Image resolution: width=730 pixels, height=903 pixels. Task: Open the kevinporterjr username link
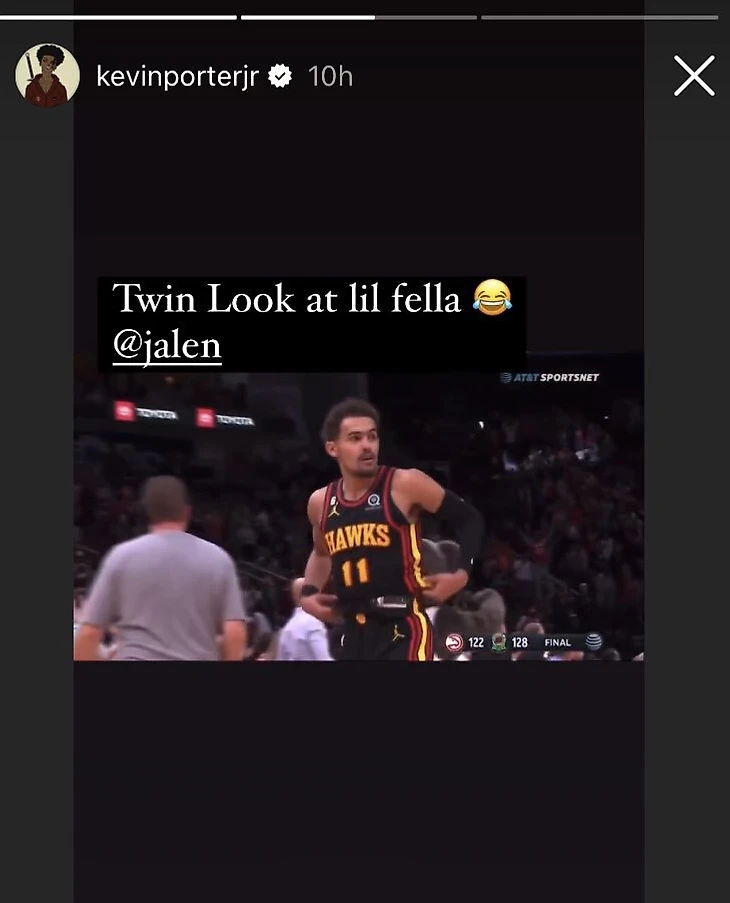tap(177, 76)
